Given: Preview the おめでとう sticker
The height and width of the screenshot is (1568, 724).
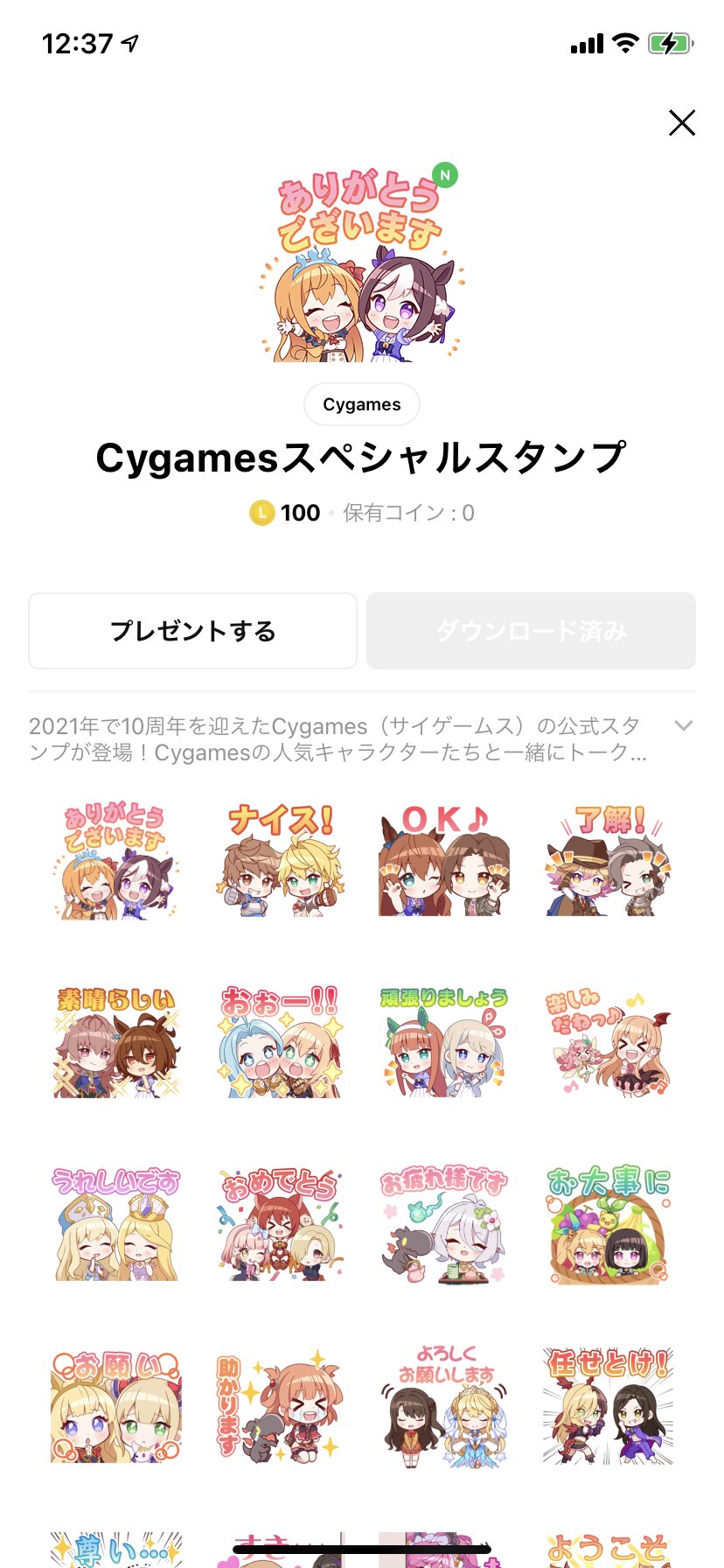Looking at the screenshot, I should coord(280,1225).
